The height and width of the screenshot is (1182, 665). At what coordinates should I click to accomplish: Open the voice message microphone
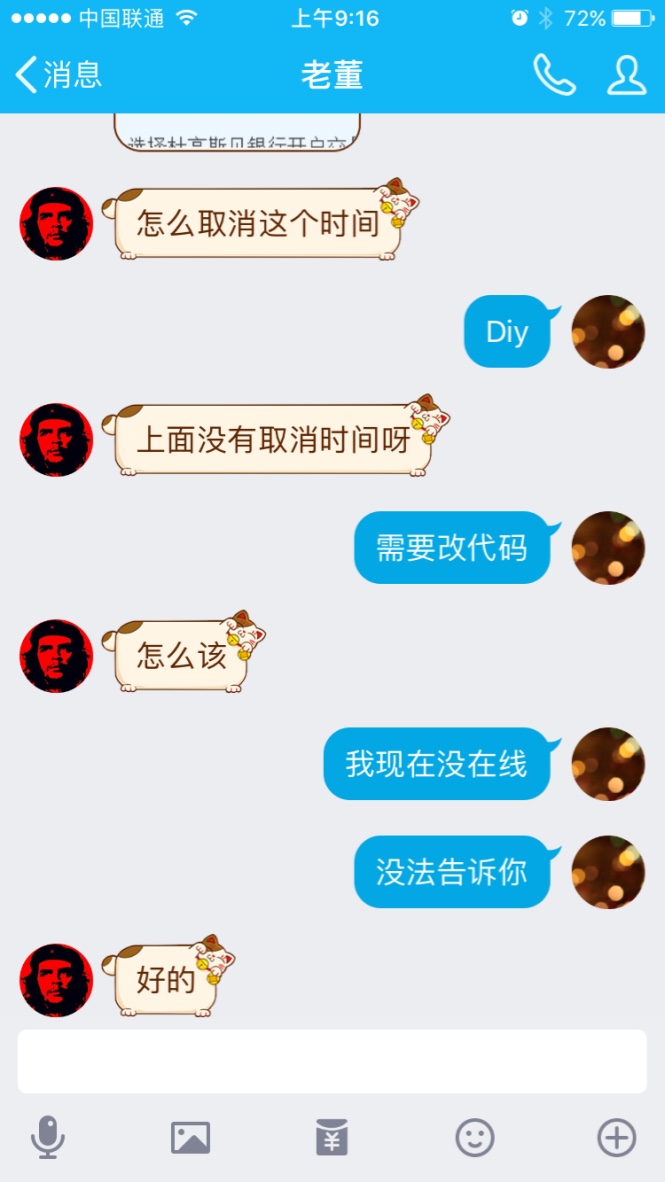click(47, 1138)
